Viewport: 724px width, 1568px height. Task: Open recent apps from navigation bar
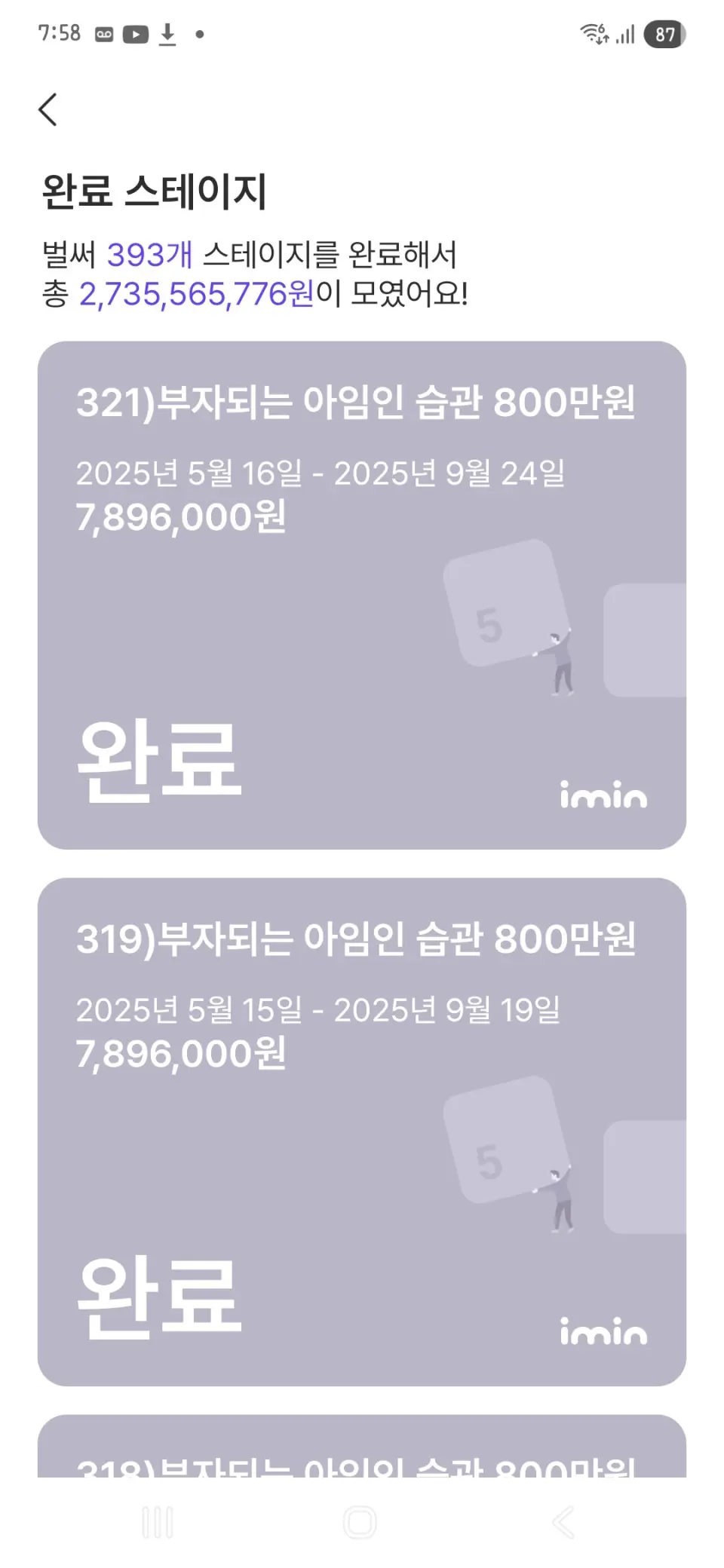click(158, 1522)
